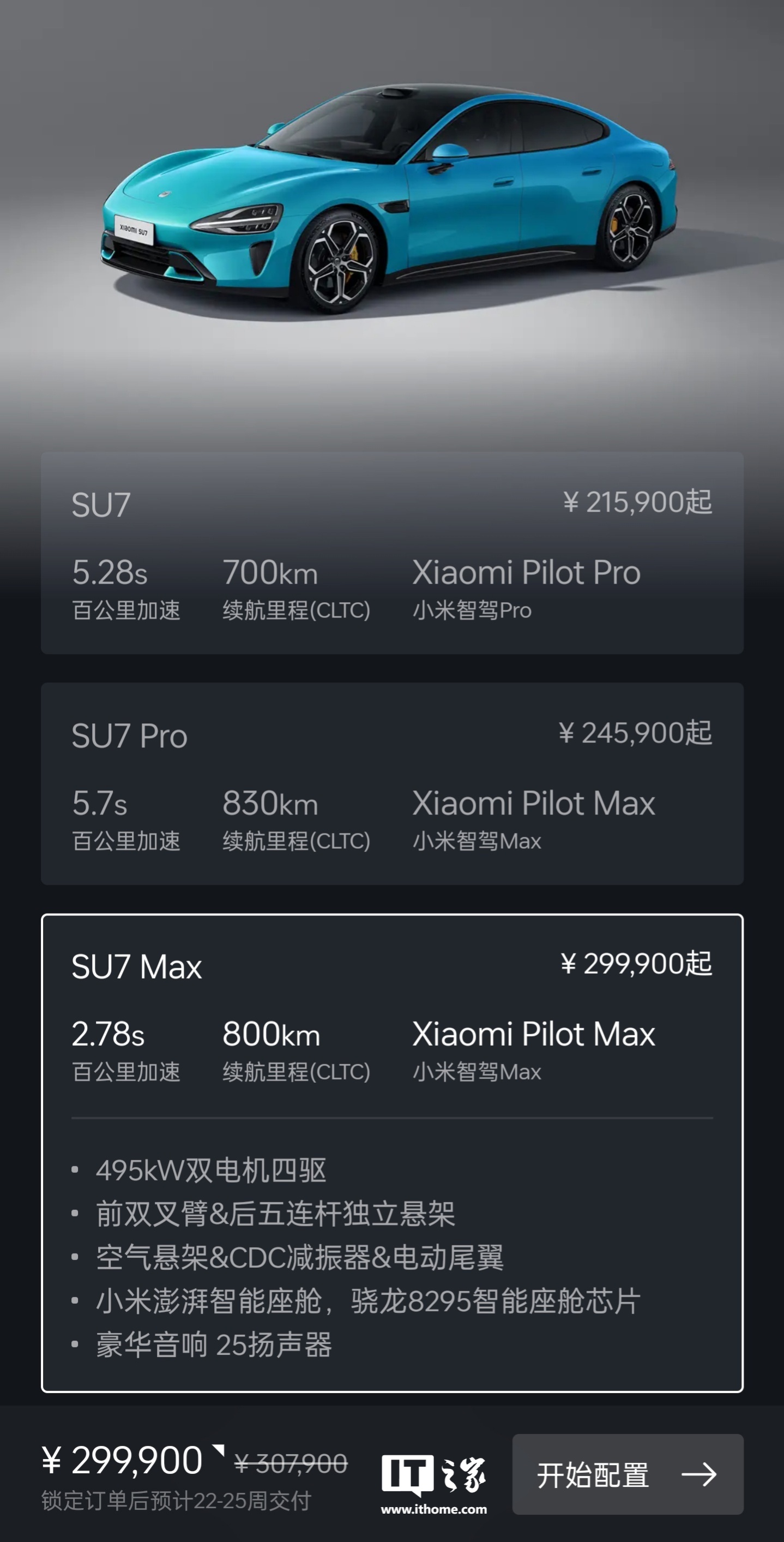This screenshot has height=1542, width=784.
Task: Select the SU7 Max model card
Action: pos(392,1018)
